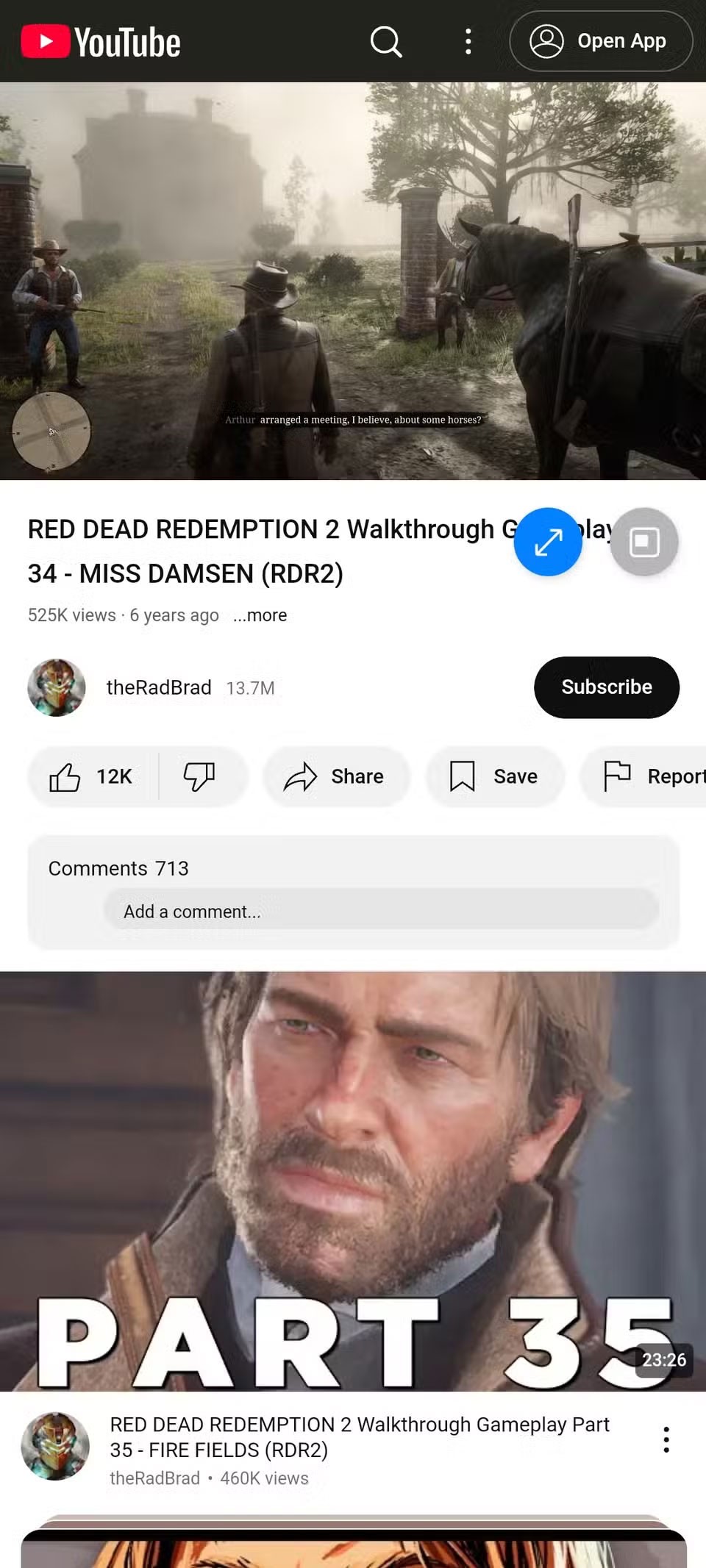
Task: Open theRadBrad channel page
Action: click(158, 687)
